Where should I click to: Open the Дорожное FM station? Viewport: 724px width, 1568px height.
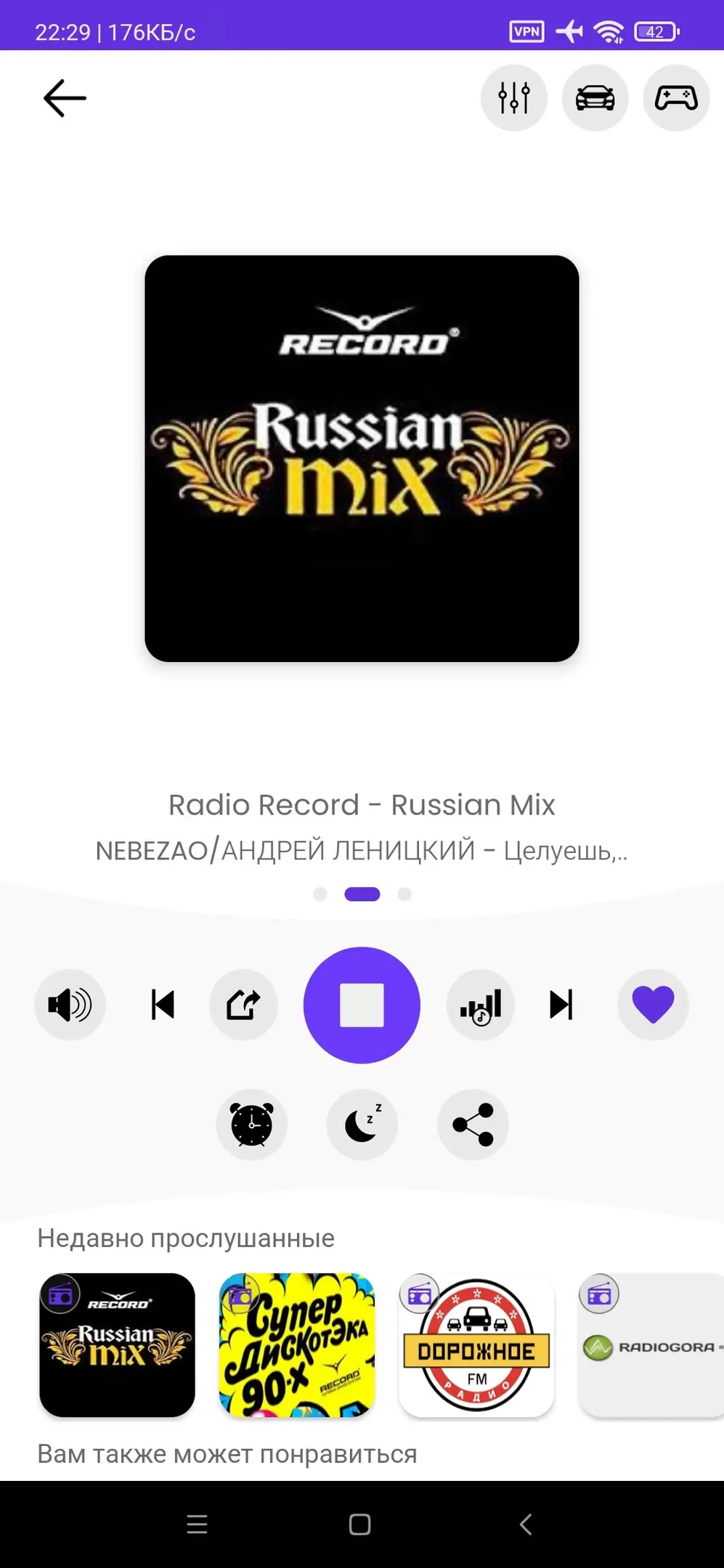pyautogui.click(x=476, y=1345)
